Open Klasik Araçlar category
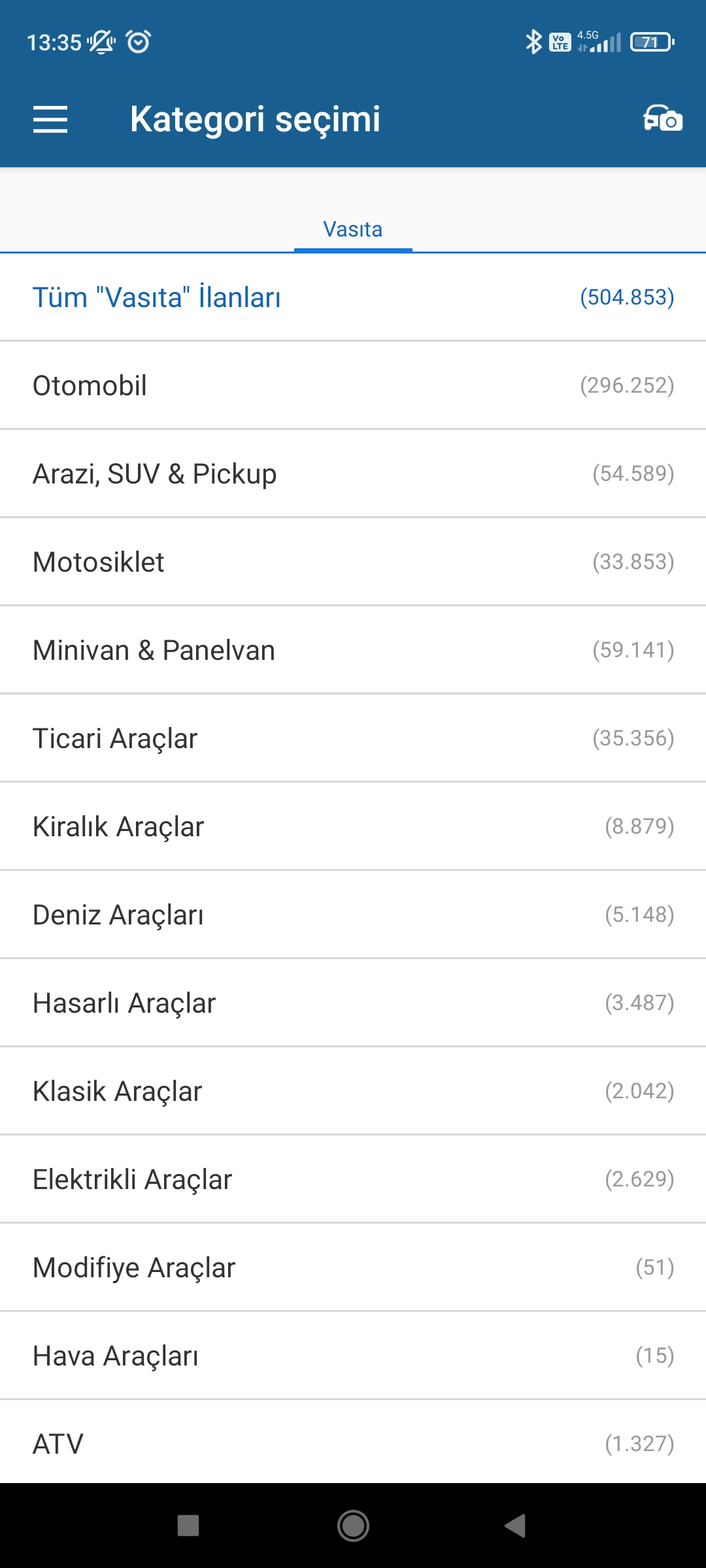Image resolution: width=706 pixels, height=1568 pixels. click(353, 1091)
